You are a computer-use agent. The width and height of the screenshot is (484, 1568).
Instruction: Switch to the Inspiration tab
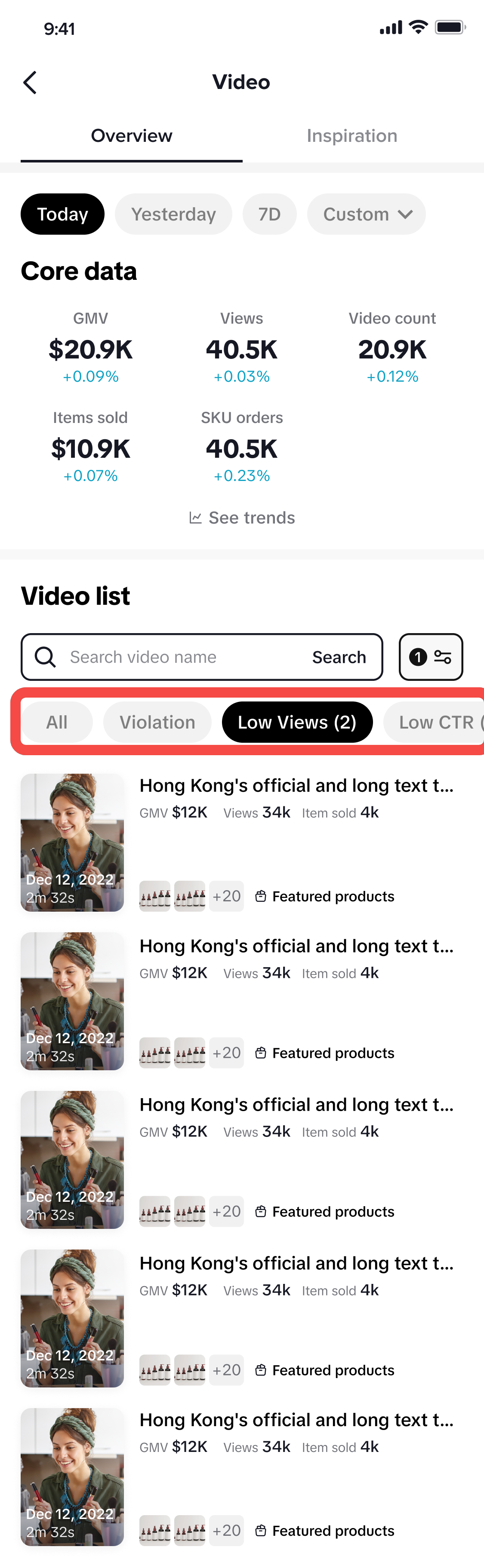pos(352,136)
